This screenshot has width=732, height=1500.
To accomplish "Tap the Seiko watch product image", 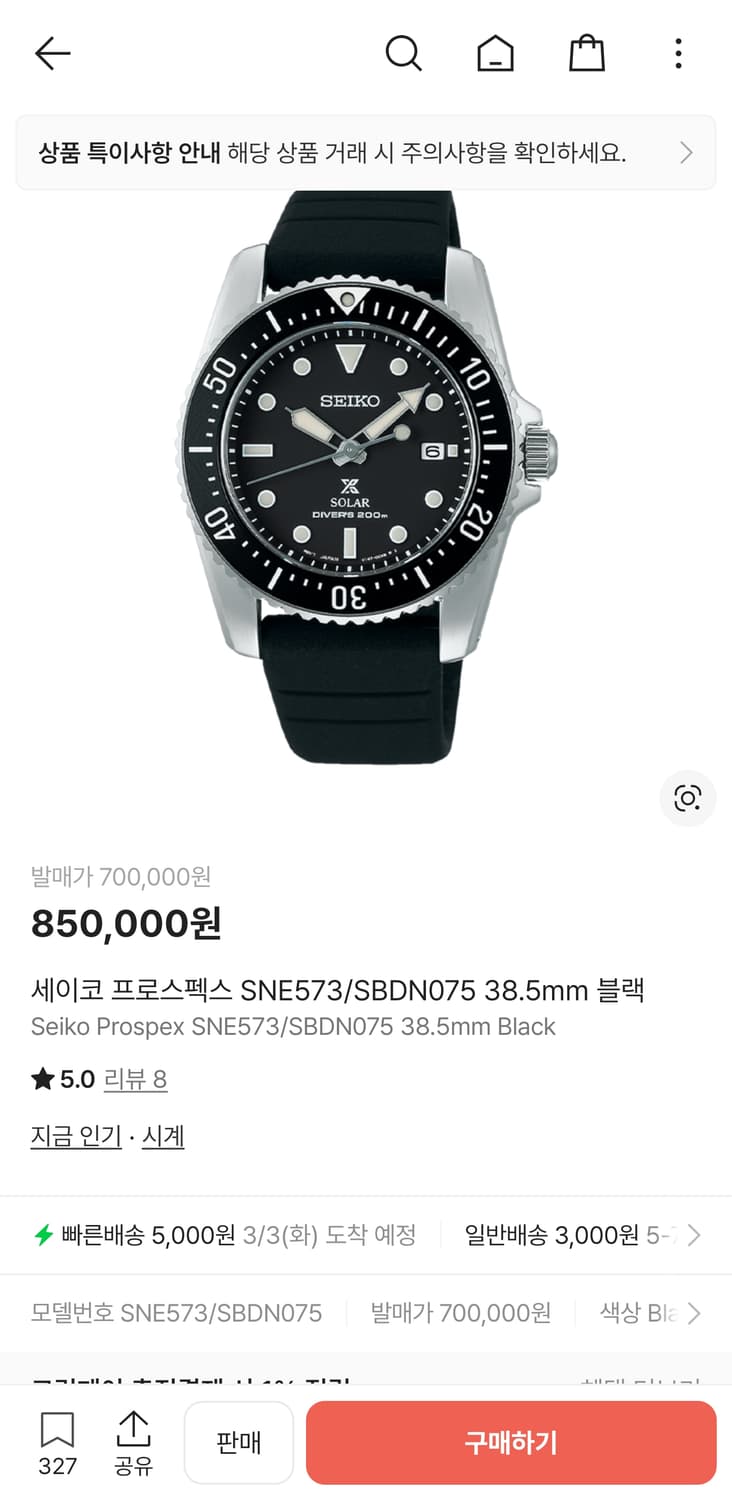I will point(366,460).
